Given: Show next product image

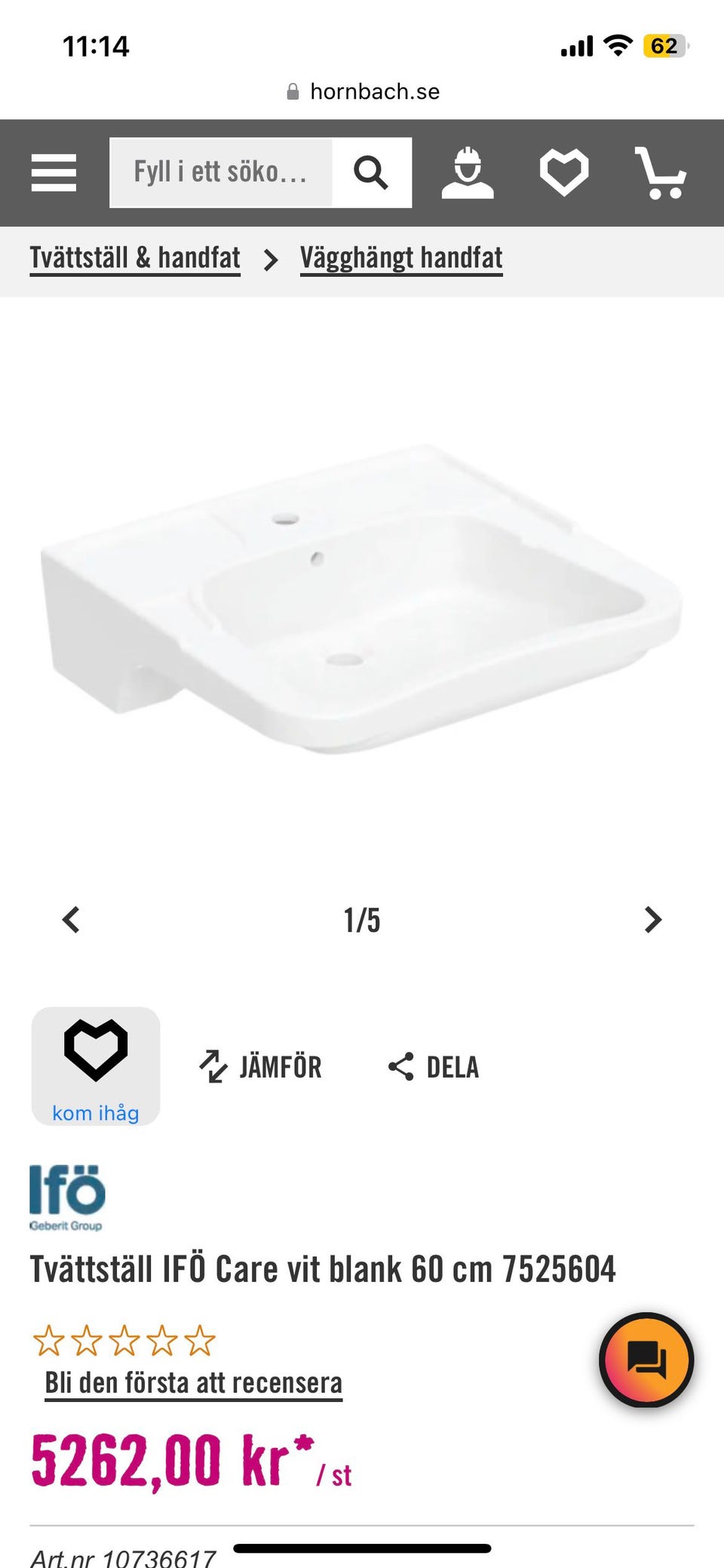Looking at the screenshot, I should pos(653,920).
